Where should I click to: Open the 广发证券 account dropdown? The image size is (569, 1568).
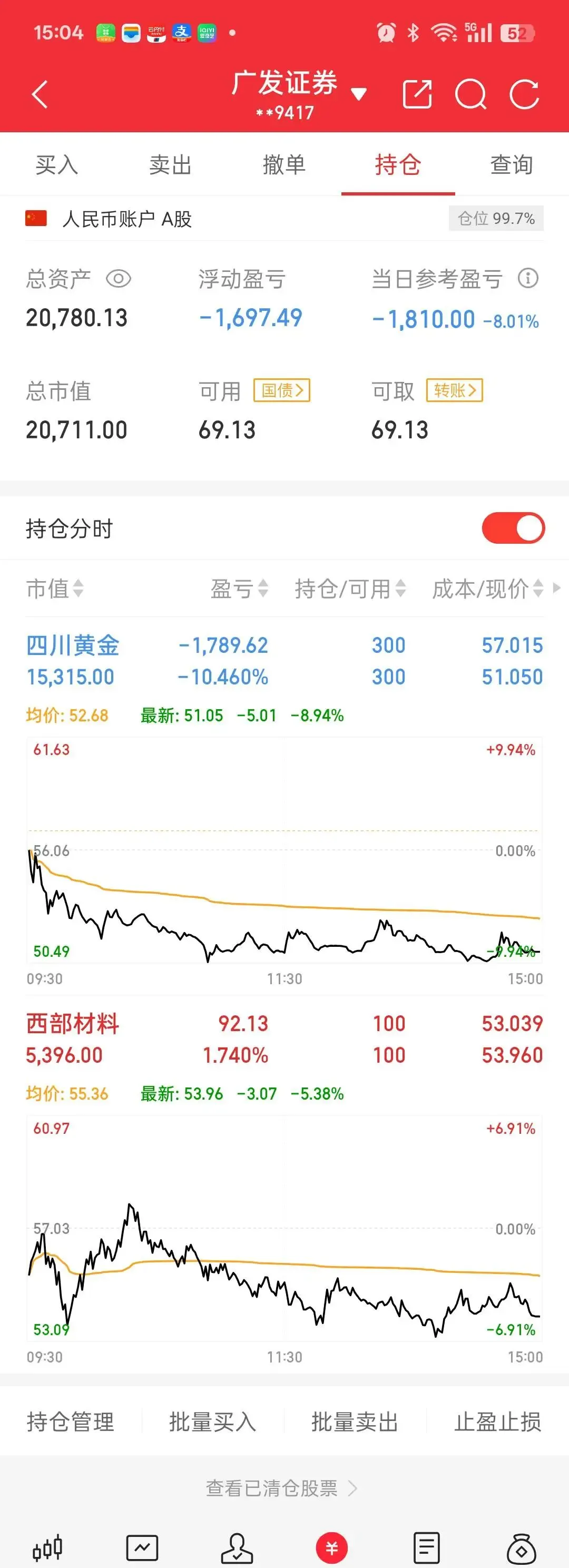click(358, 94)
